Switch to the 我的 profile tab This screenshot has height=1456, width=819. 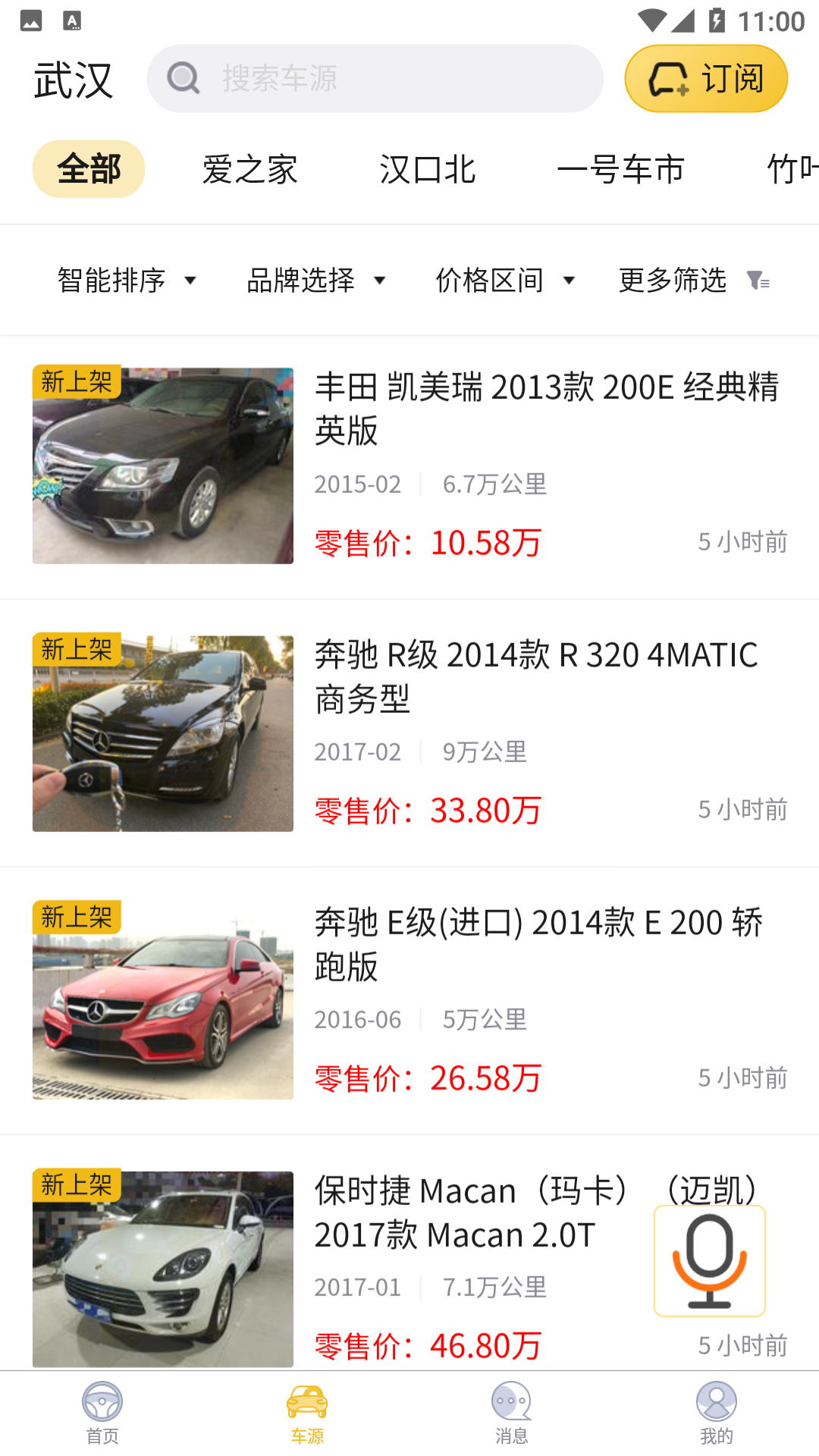click(717, 1412)
